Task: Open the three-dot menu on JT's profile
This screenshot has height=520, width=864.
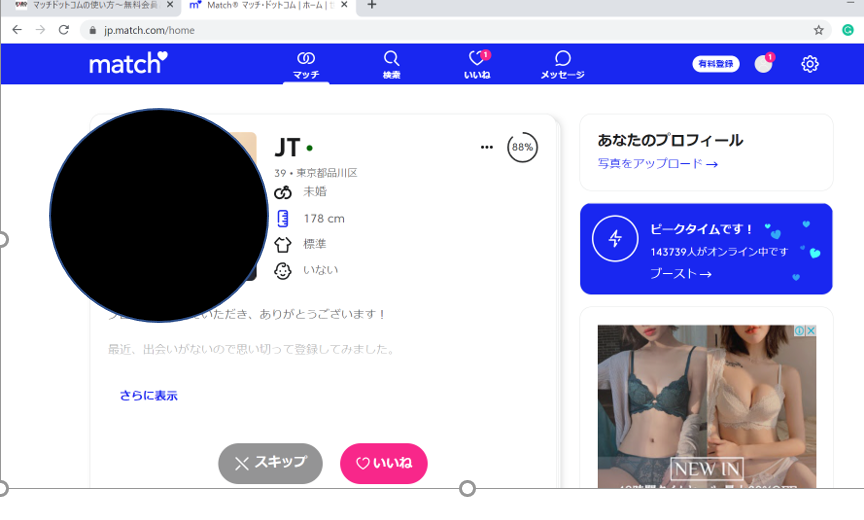Action: click(487, 147)
